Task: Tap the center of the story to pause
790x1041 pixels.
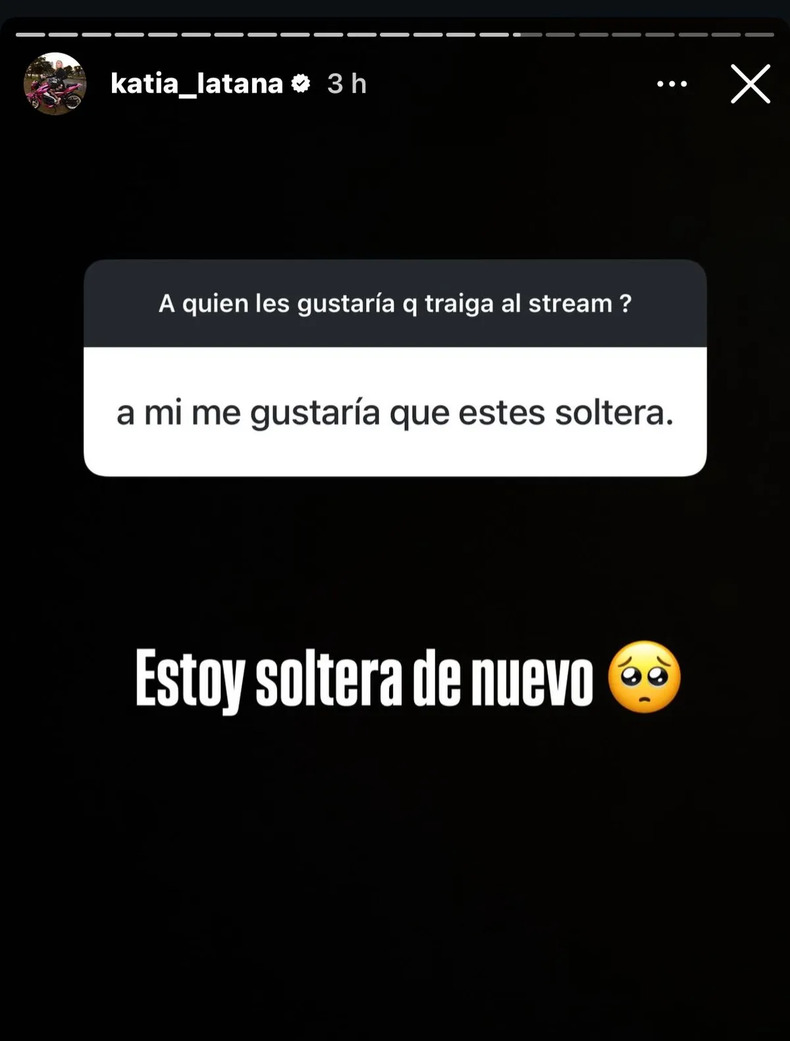Action: [395, 550]
